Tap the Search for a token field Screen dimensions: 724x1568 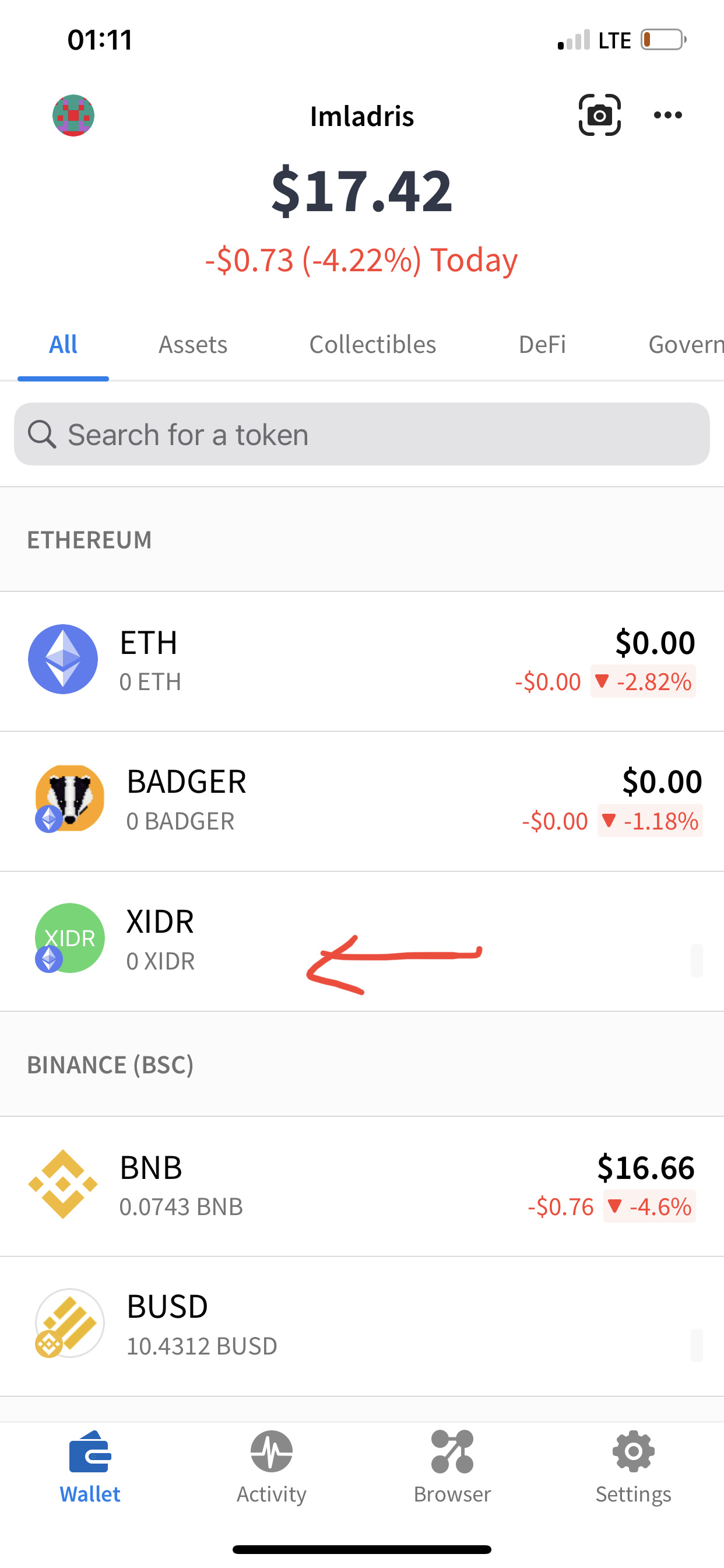coord(362,435)
